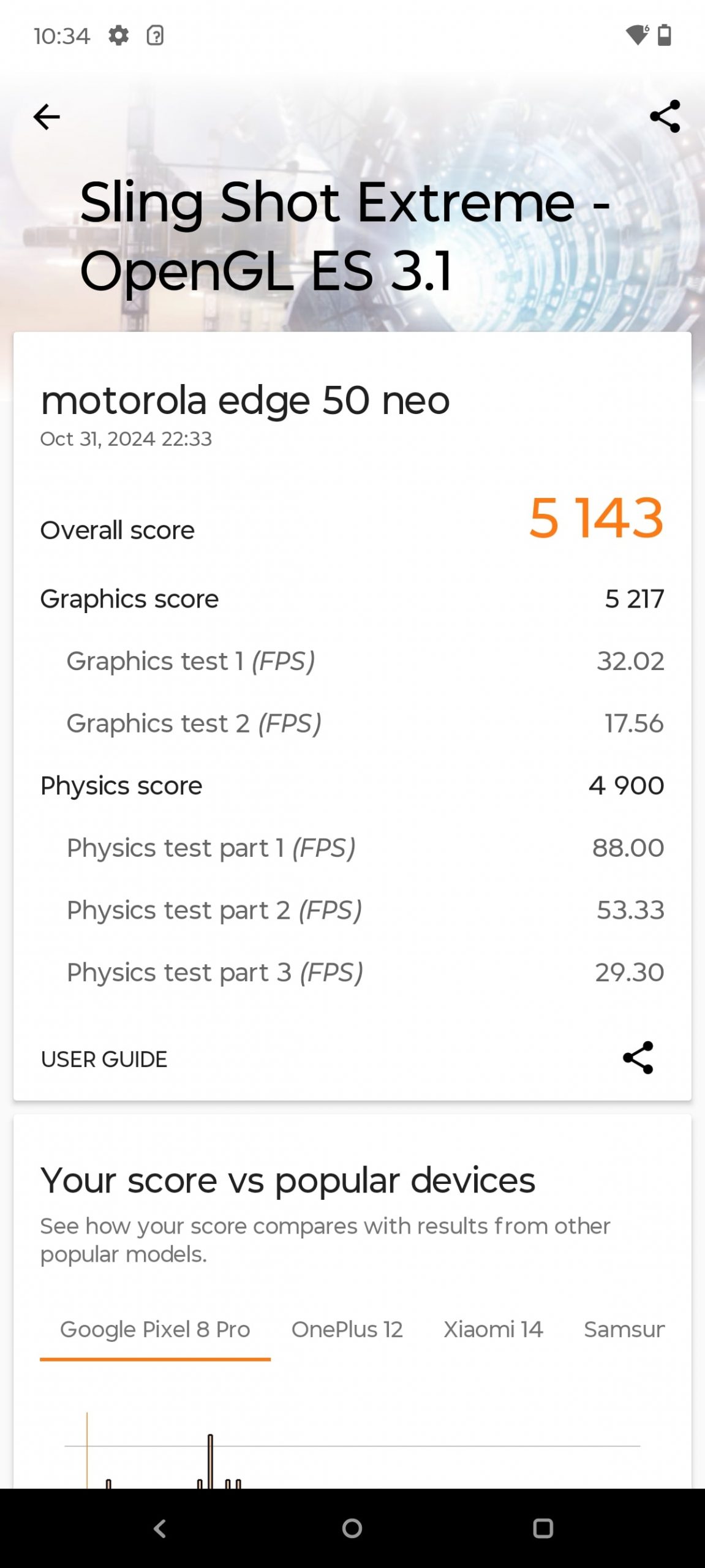Open the system recent apps view
Image resolution: width=705 pixels, height=1568 pixels.
(543, 1528)
